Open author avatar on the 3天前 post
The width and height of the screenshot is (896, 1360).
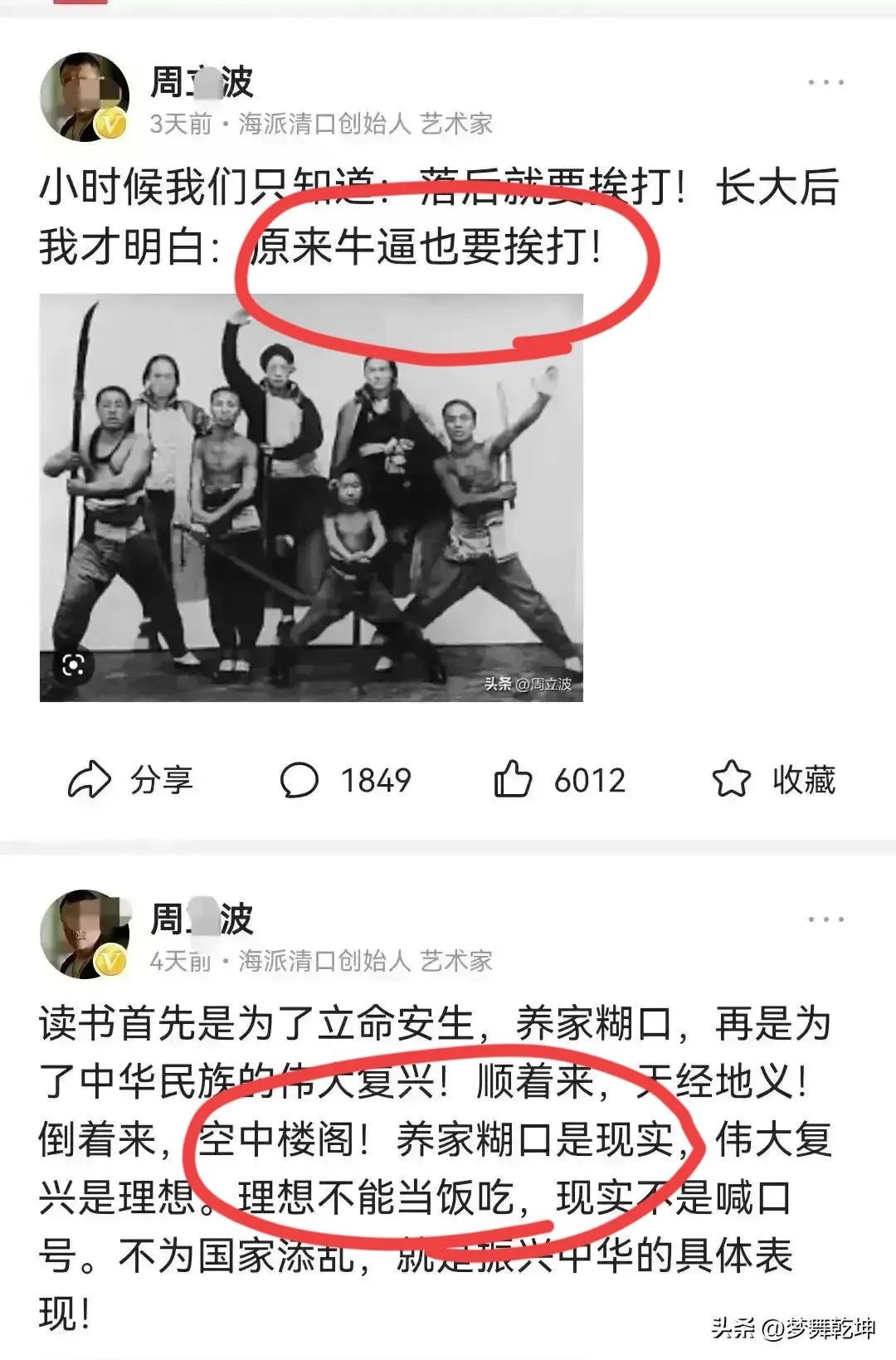(84, 97)
